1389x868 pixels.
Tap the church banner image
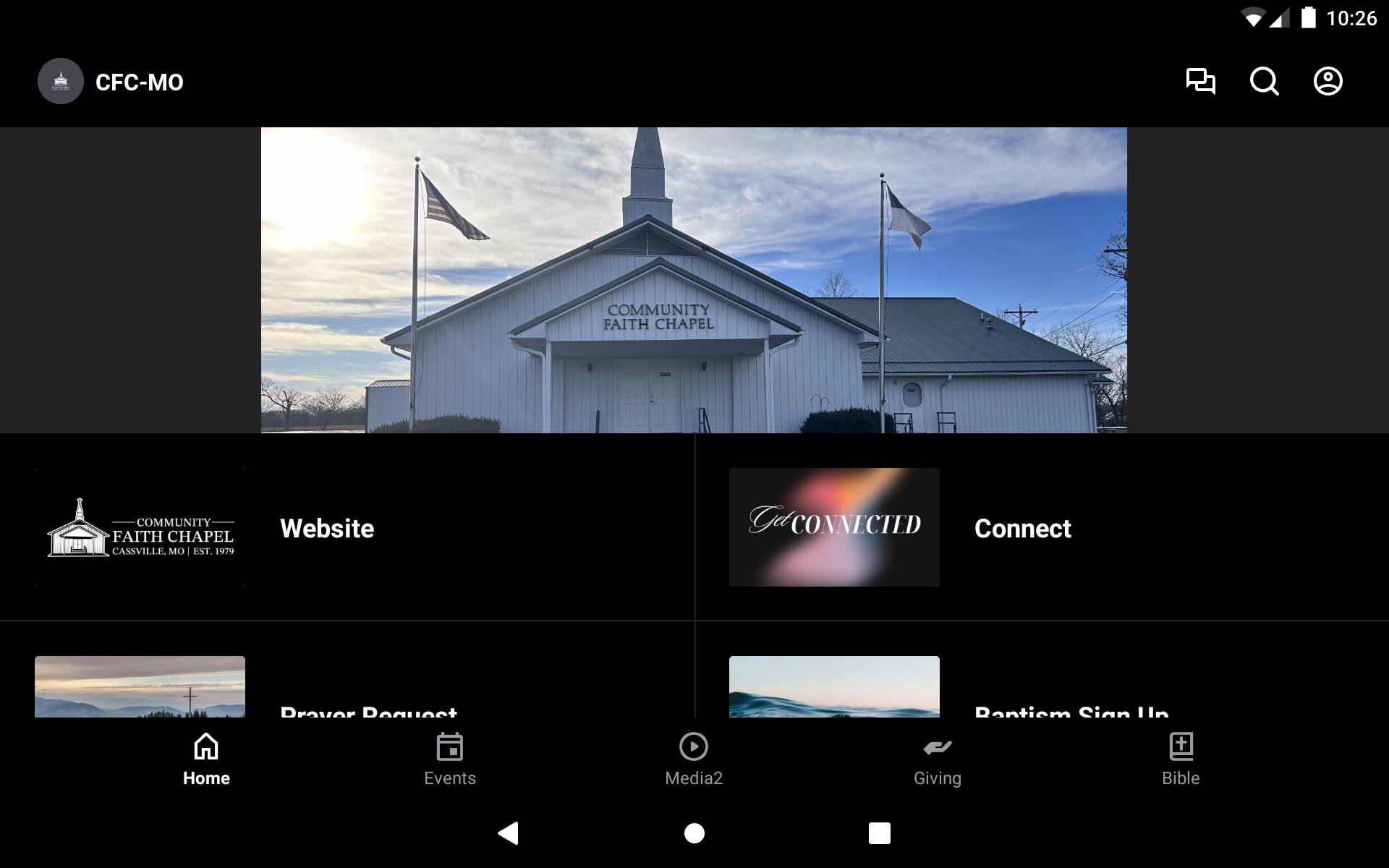[693, 281]
